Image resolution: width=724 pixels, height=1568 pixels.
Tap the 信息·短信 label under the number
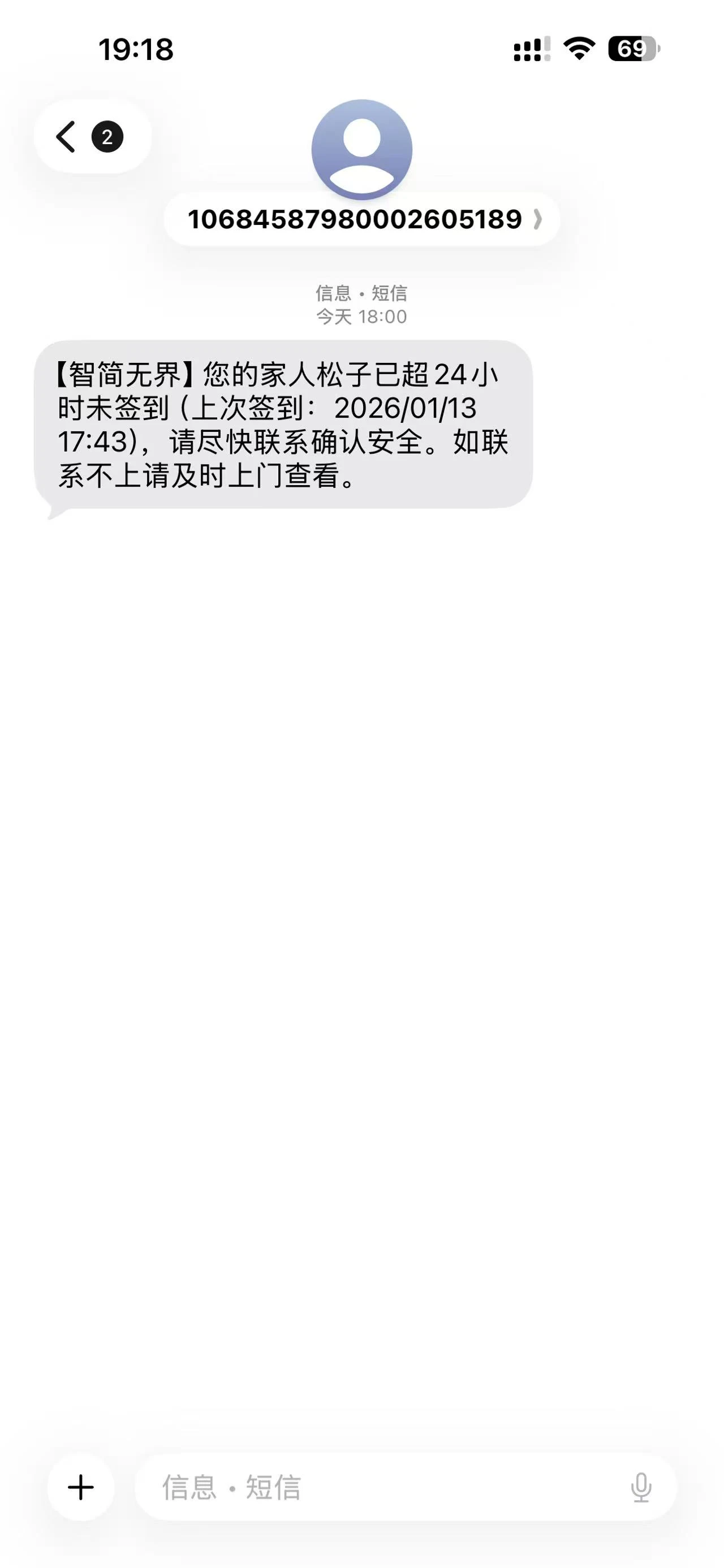[361, 294]
